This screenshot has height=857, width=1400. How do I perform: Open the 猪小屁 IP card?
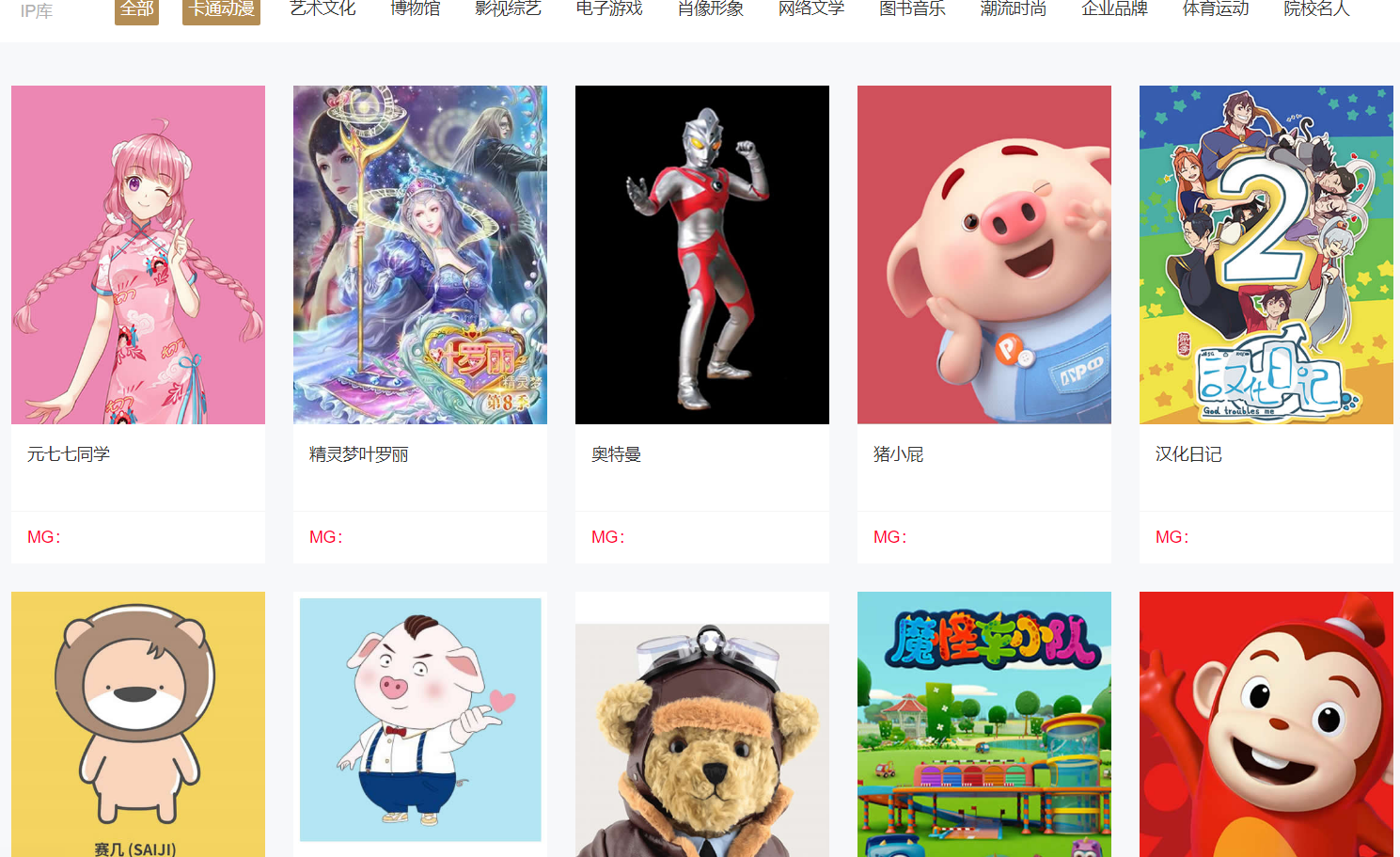984,255
